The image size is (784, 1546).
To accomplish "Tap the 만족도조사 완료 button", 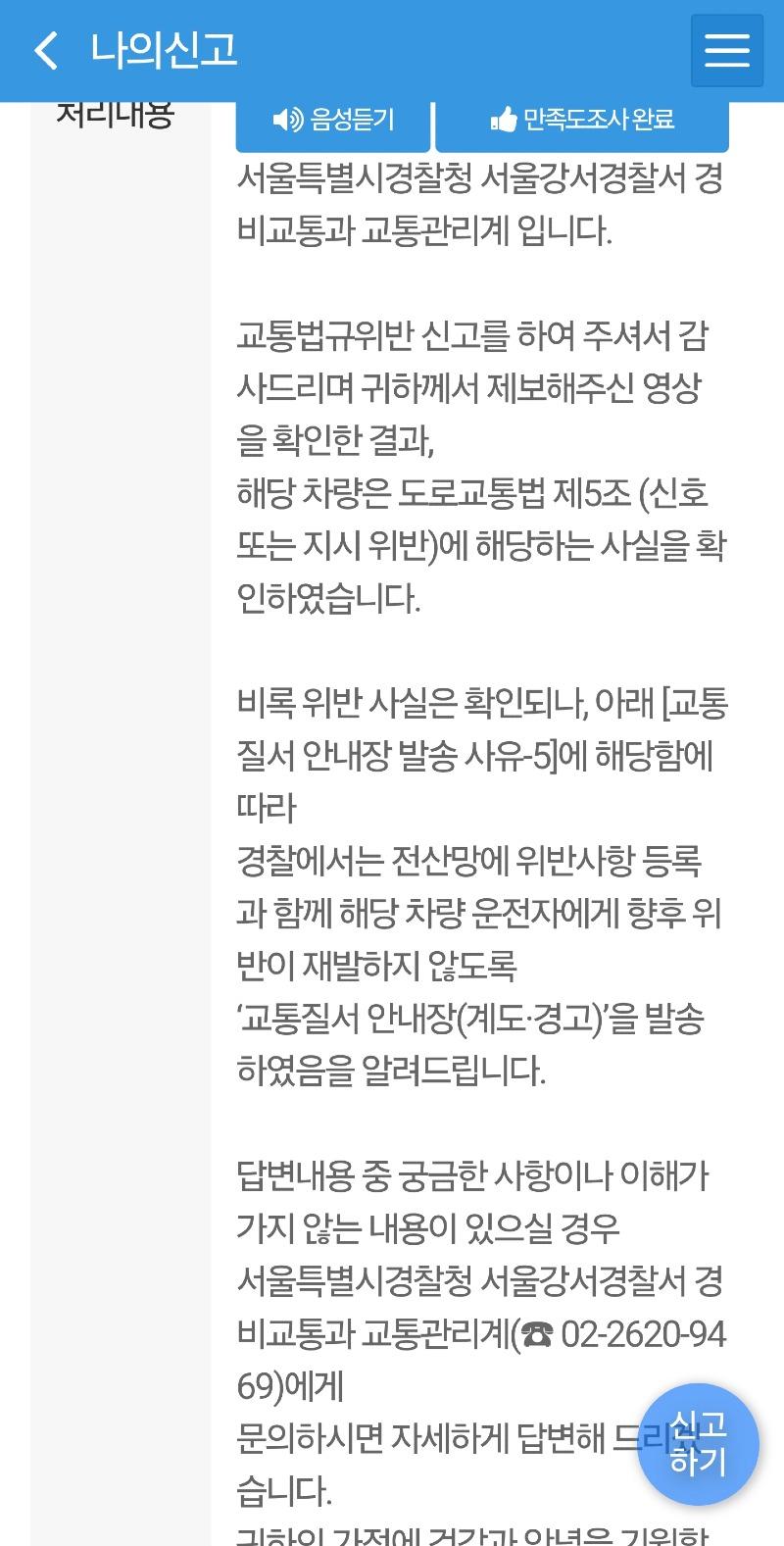I will point(582,122).
